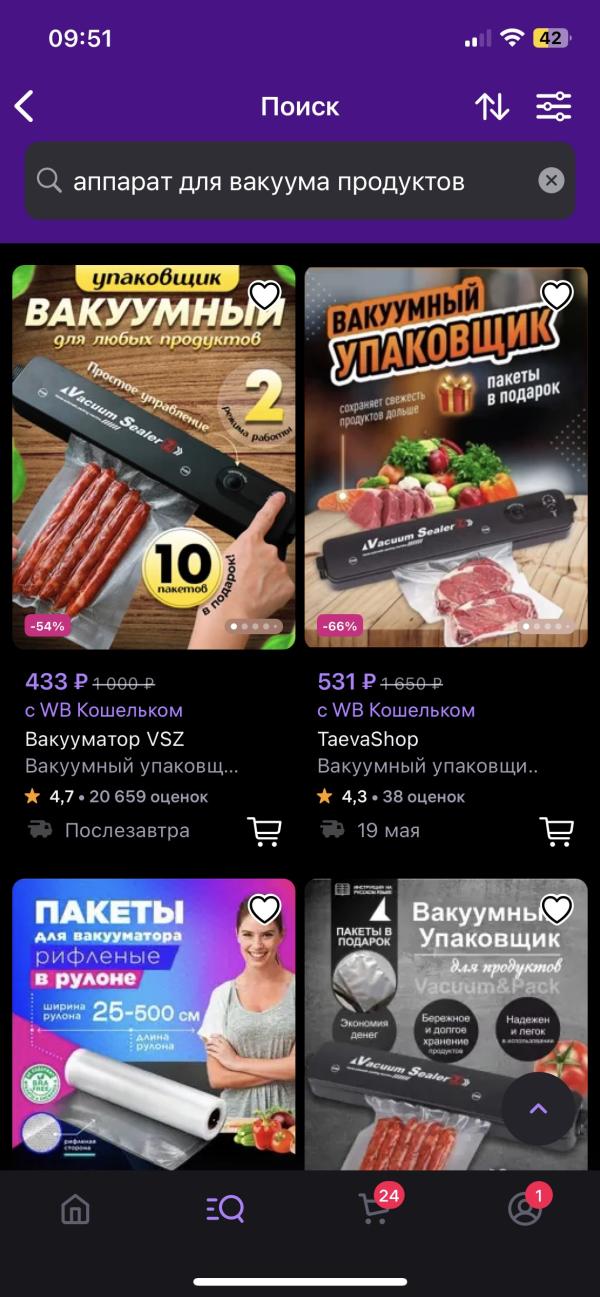Open the filter sliders icon
The image size is (600, 1297).
click(553, 106)
